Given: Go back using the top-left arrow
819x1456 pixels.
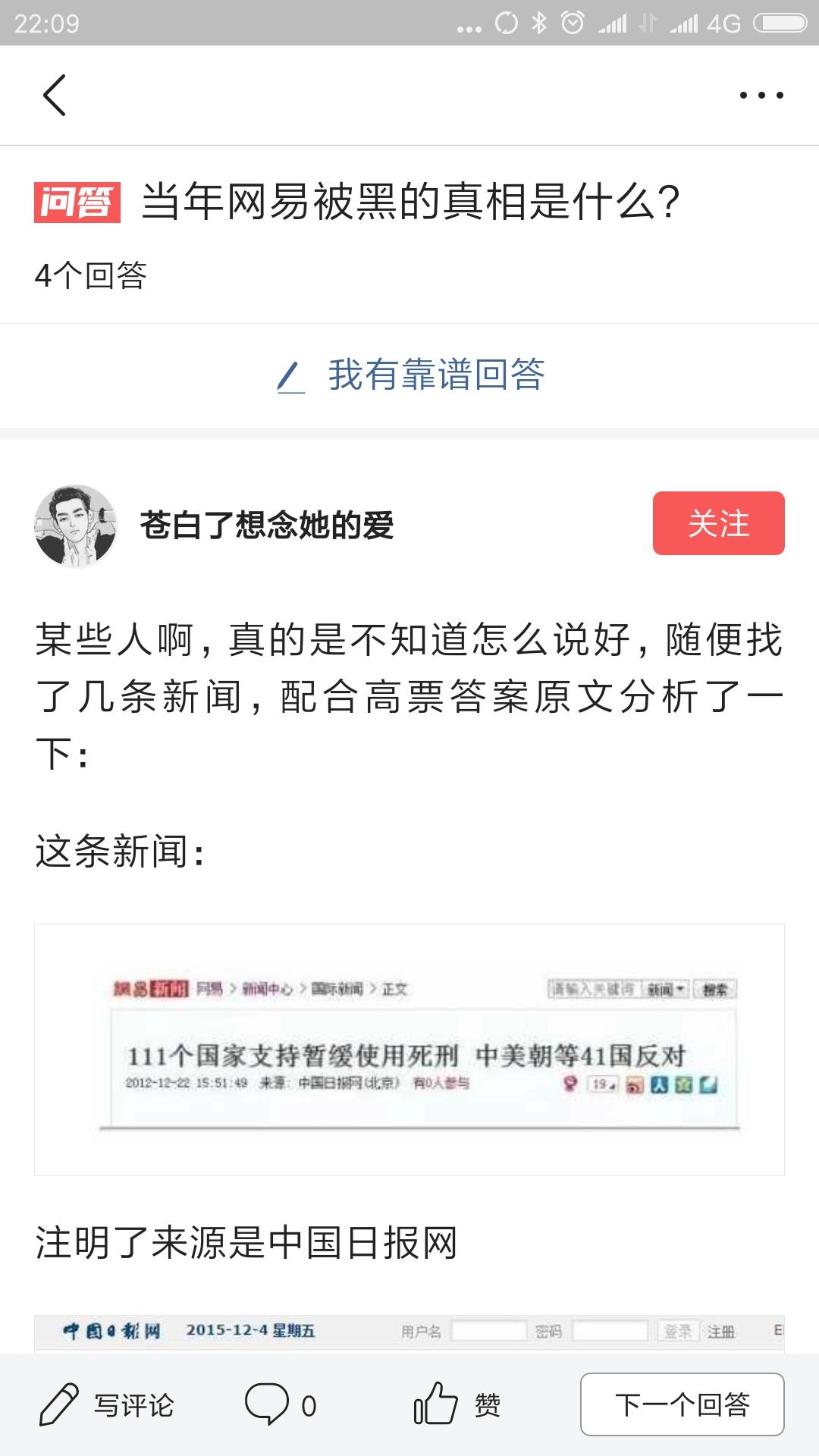Looking at the screenshot, I should [x=55, y=96].
